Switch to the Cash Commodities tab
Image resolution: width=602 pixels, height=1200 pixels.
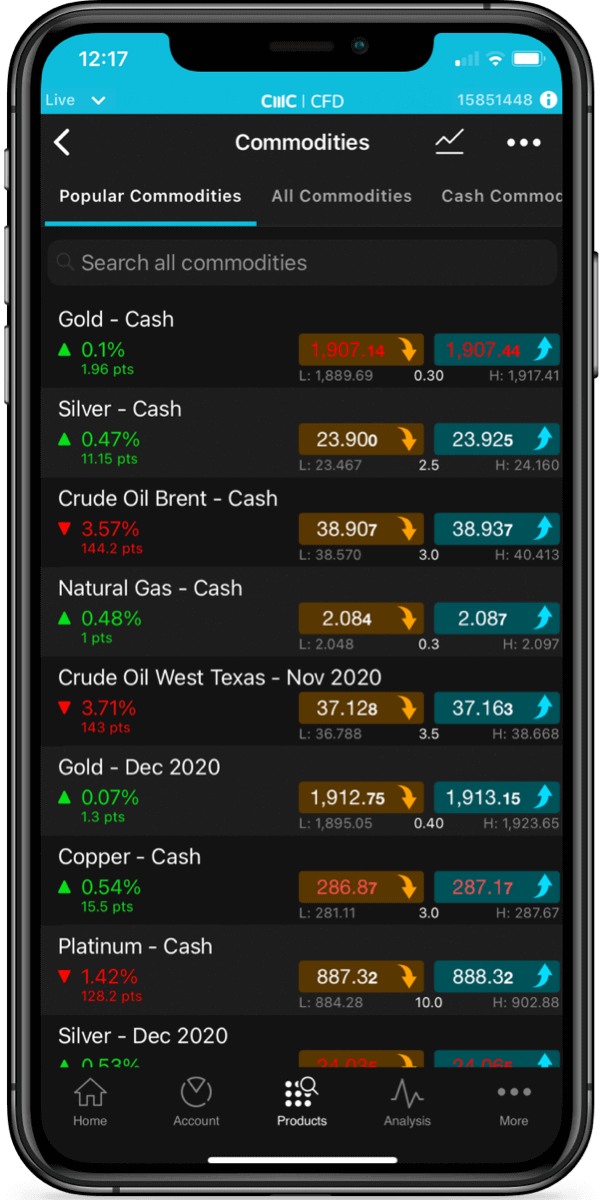click(x=500, y=196)
